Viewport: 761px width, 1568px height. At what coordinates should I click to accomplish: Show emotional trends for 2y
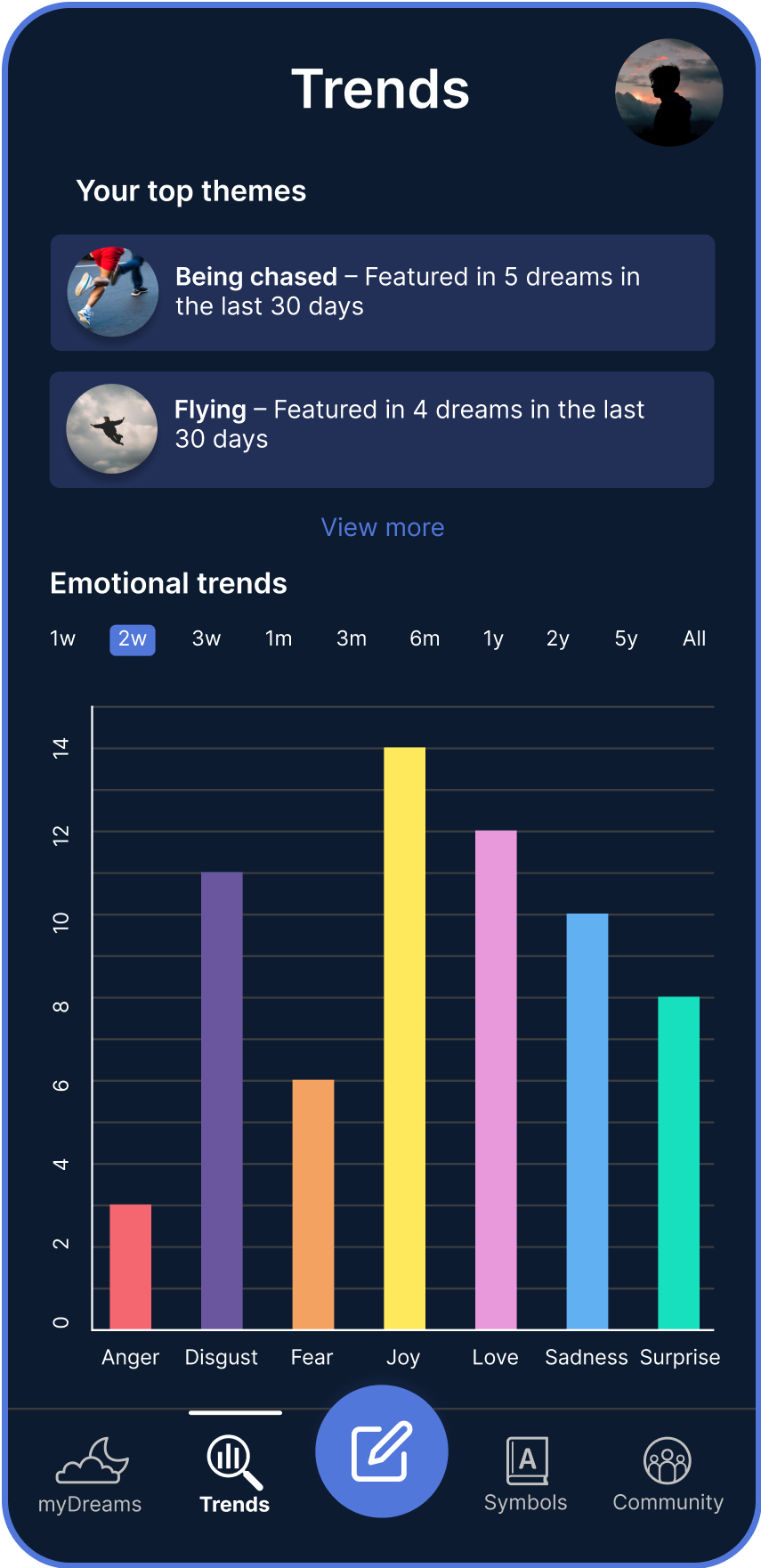(558, 638)
